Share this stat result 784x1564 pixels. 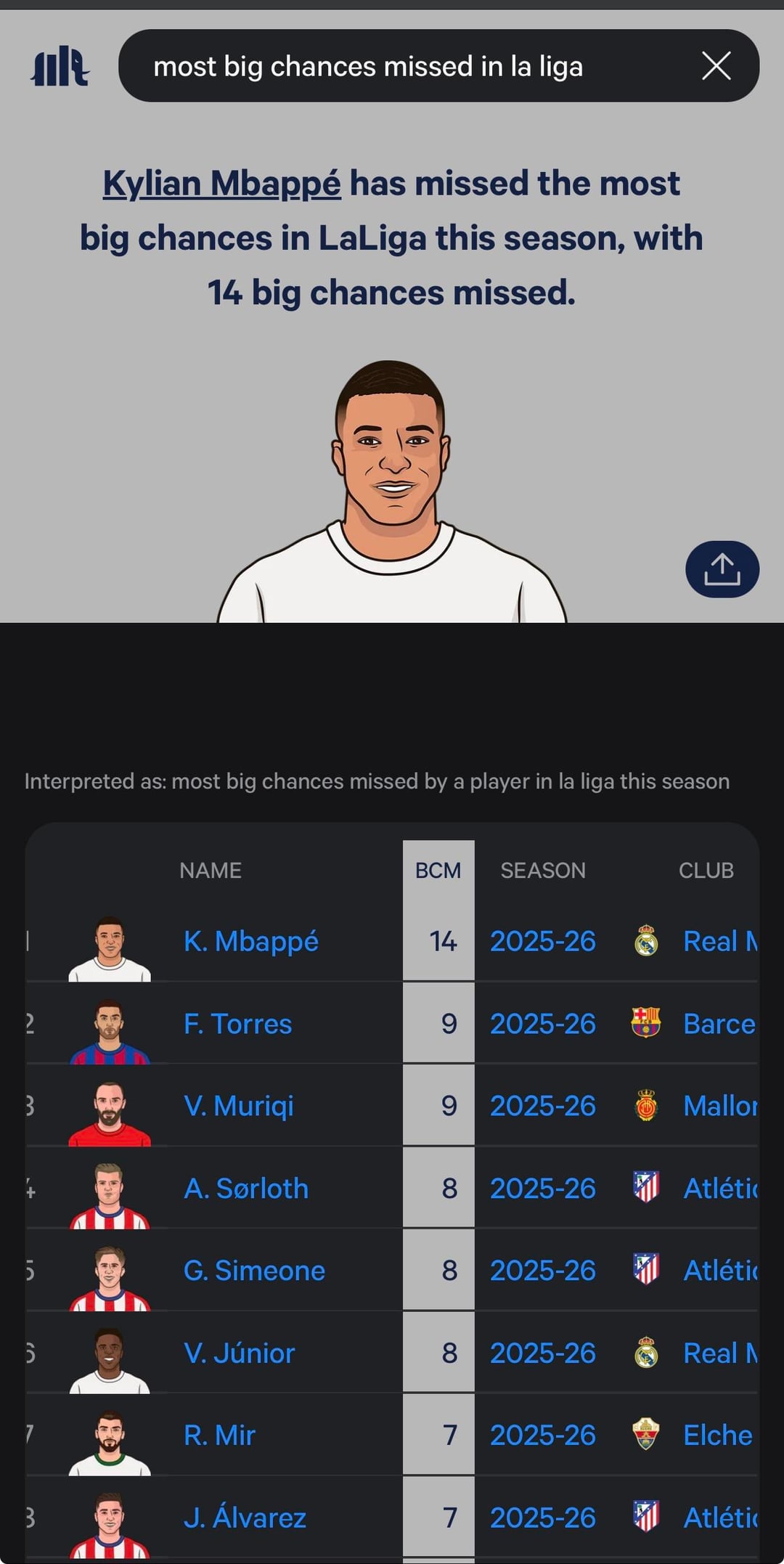click(722, 569)
